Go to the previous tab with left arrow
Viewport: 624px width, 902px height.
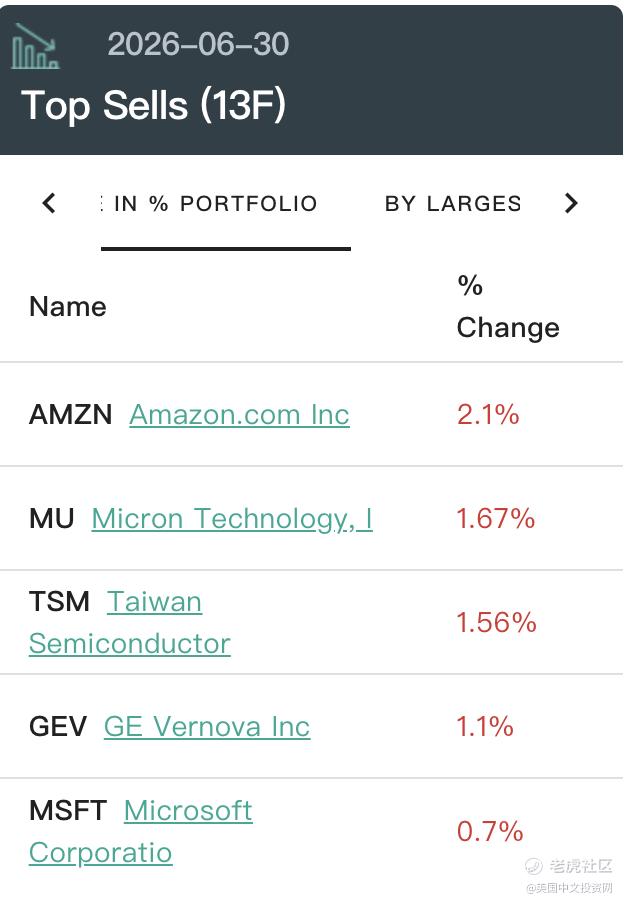[49, 203]
